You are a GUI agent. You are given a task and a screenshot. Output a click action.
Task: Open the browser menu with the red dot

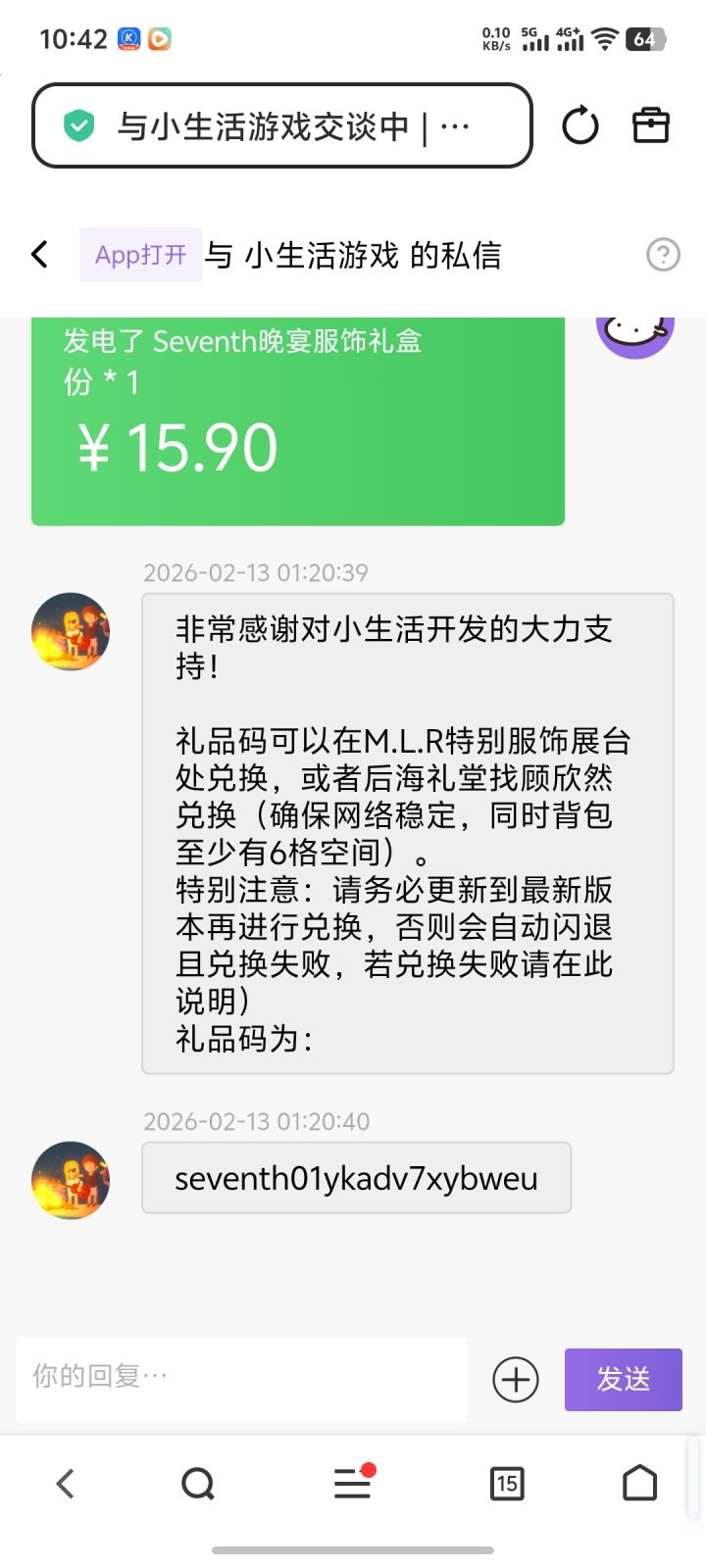tap(352, 1484)
